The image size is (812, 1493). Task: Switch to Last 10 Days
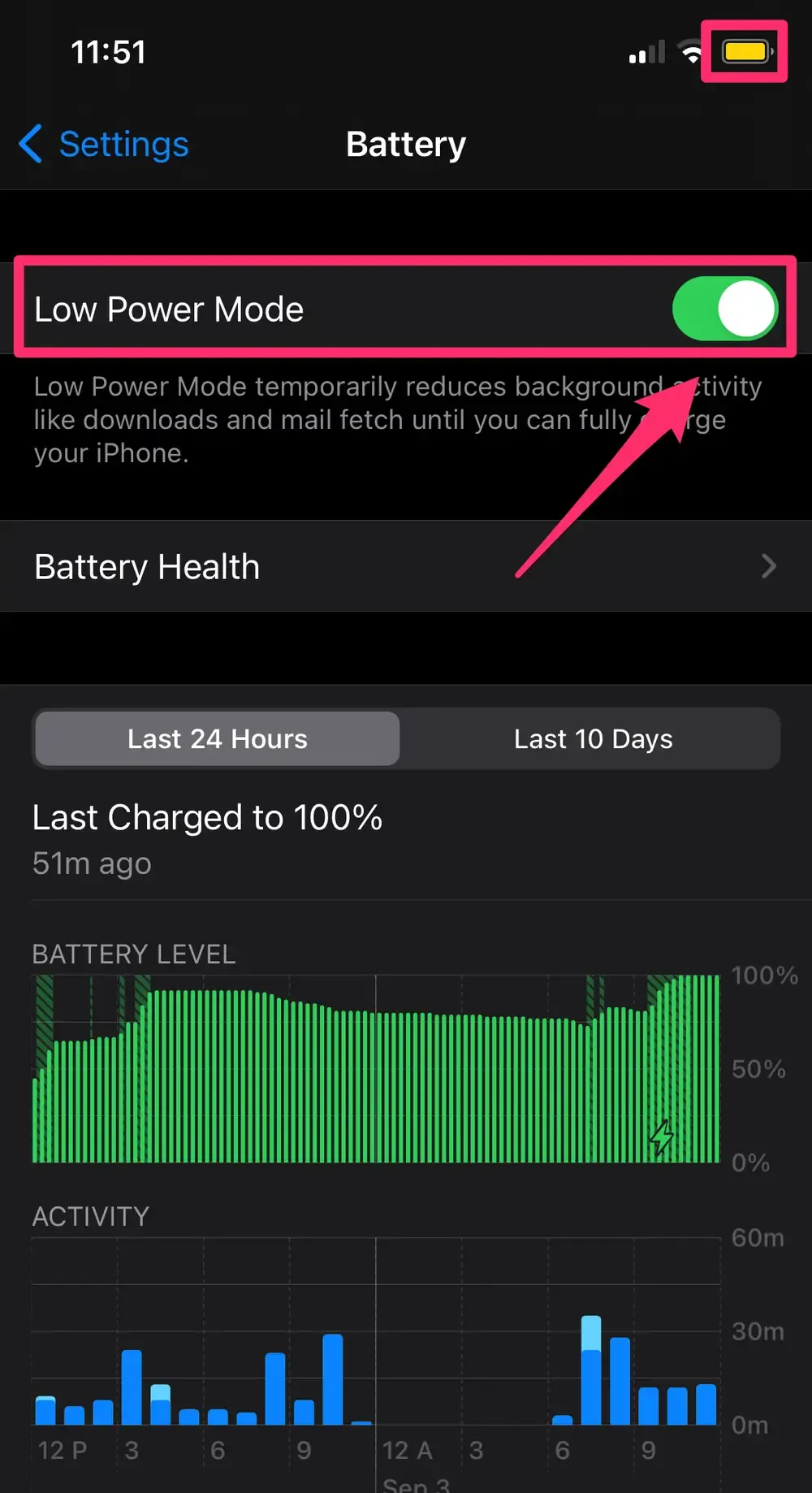(x=593, y=739)
